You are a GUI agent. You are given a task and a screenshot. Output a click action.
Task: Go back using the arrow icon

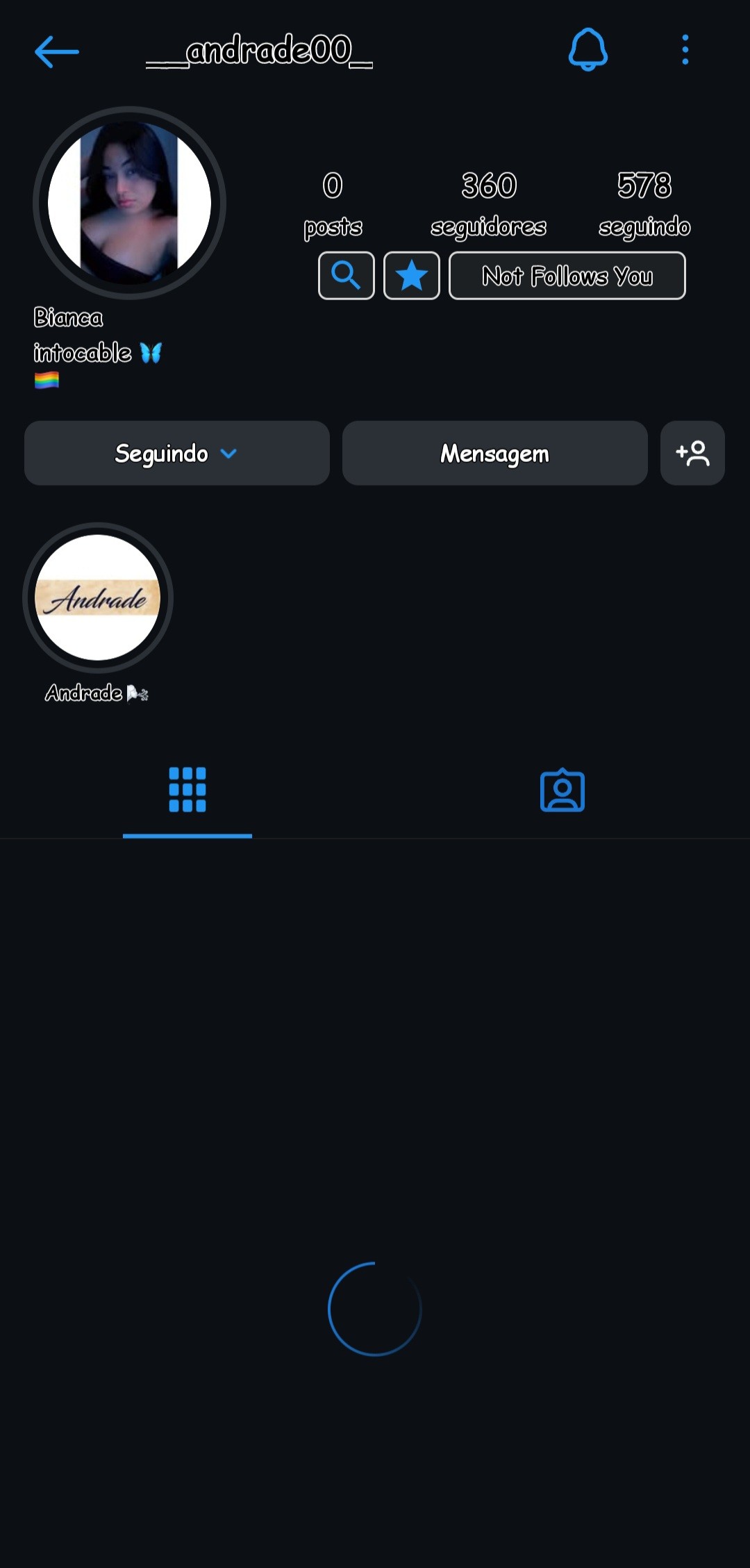[56, 51]
